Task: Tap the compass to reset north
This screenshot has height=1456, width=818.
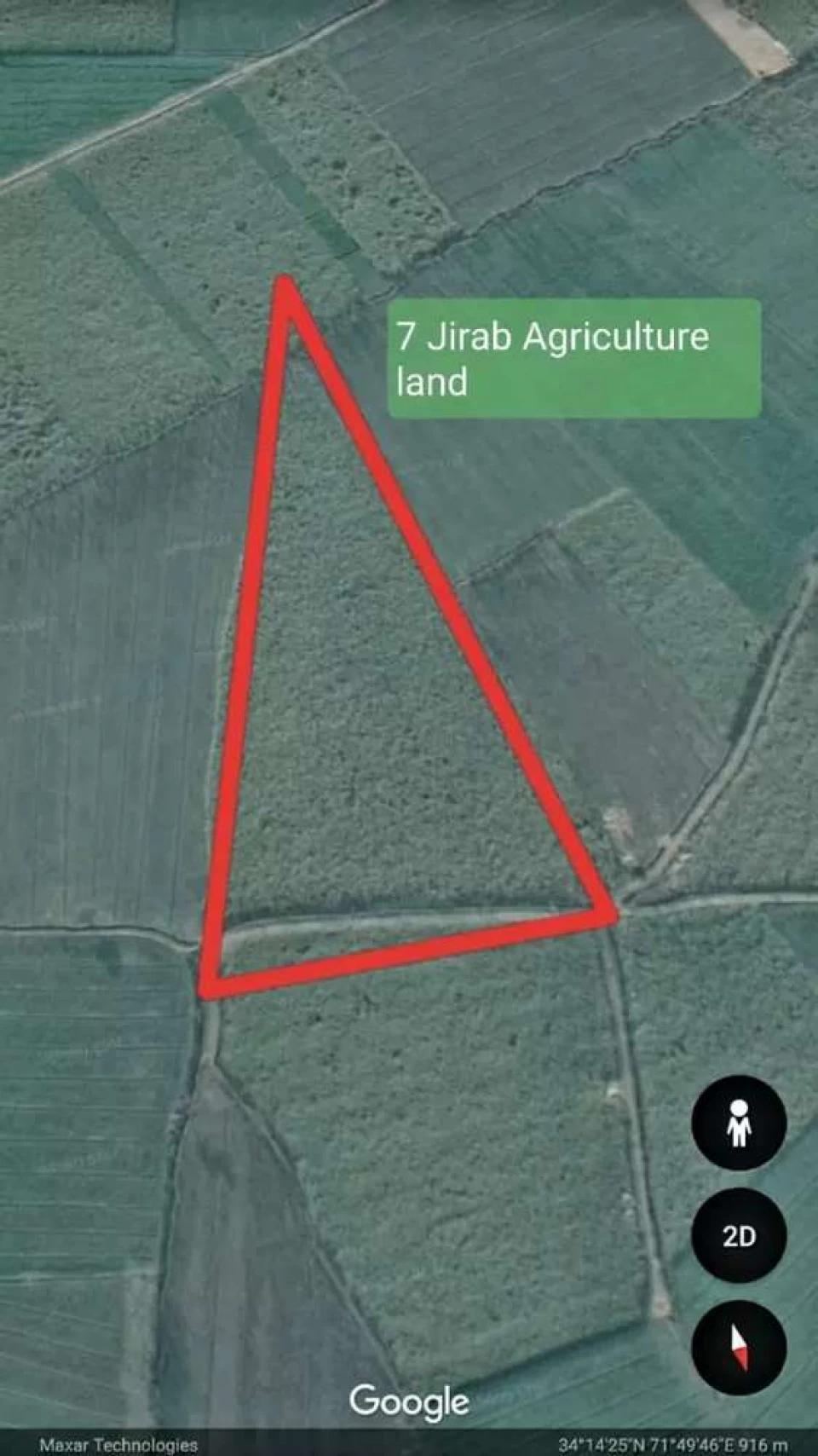Action: tap(738, 1348)
